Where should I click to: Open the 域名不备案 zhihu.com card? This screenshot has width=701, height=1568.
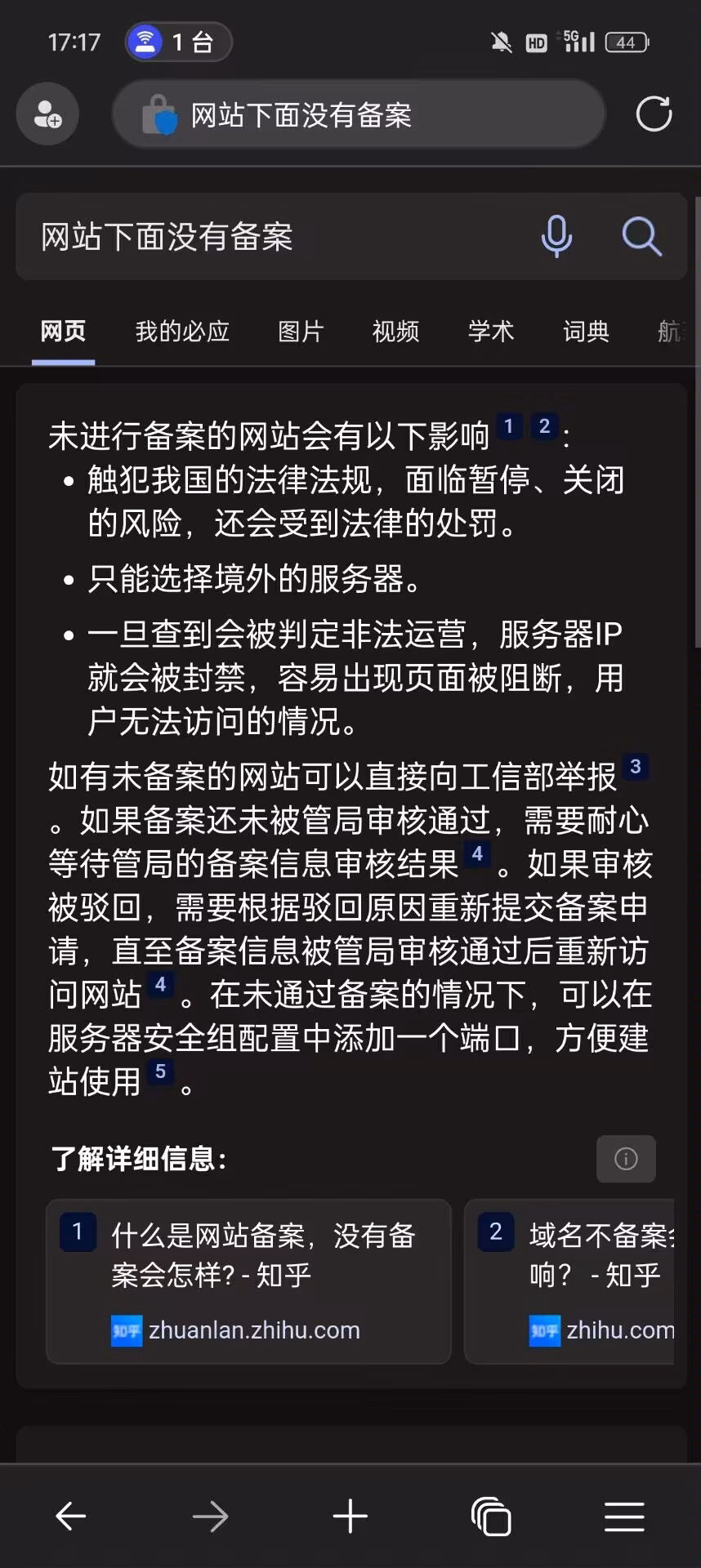[x=572, y=1281]
